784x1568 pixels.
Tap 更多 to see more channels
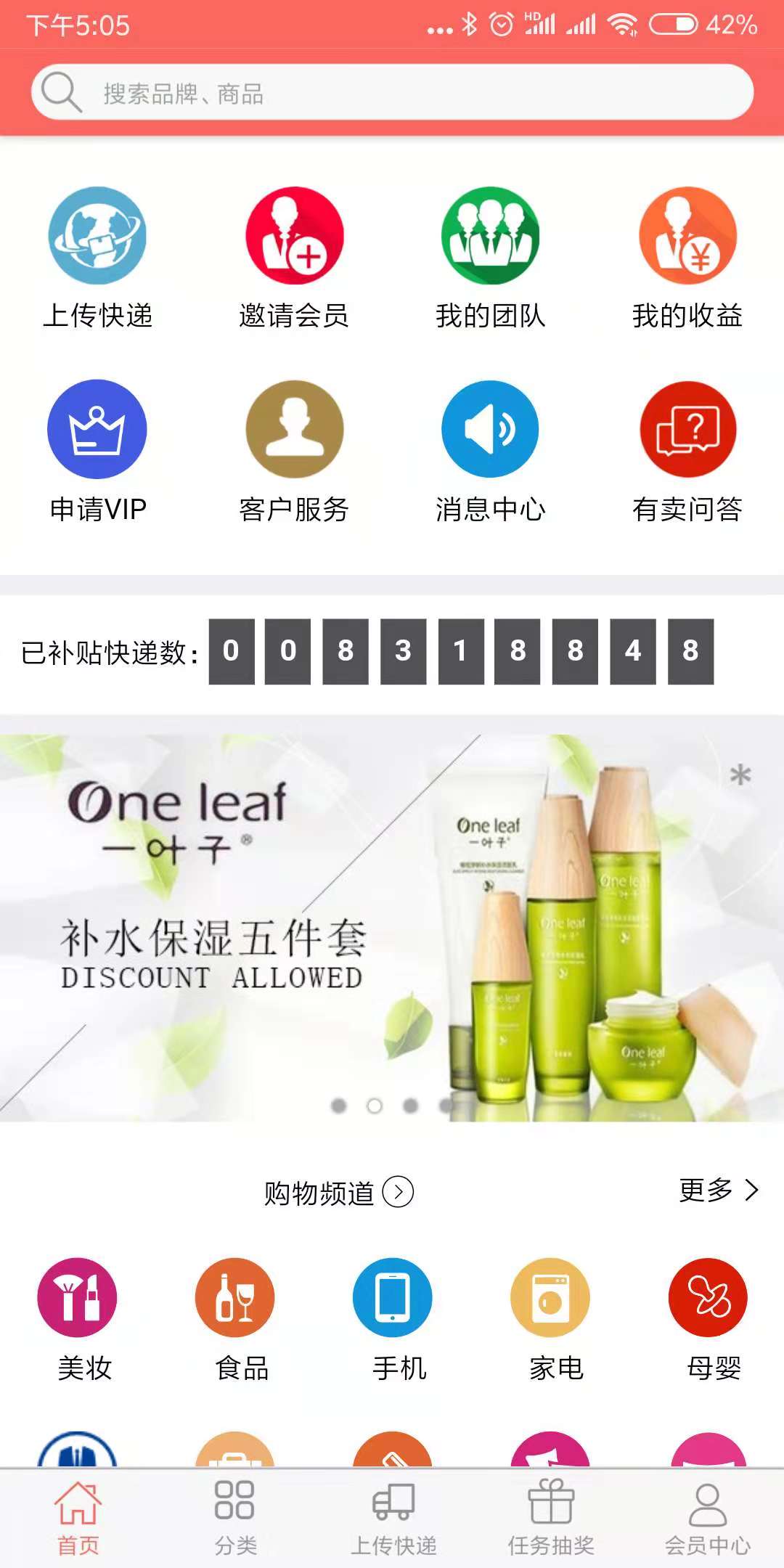[718, 1190]
